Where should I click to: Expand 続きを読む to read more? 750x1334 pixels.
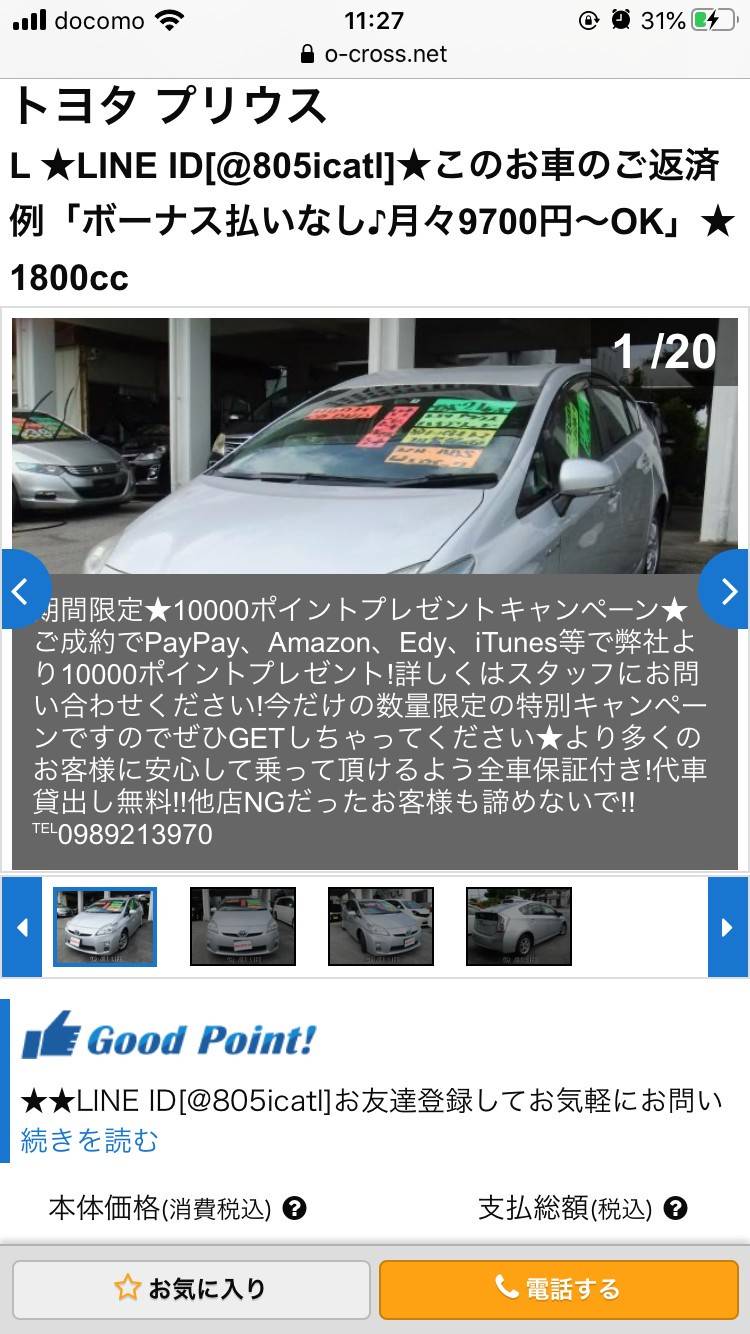click(90, 1141)
